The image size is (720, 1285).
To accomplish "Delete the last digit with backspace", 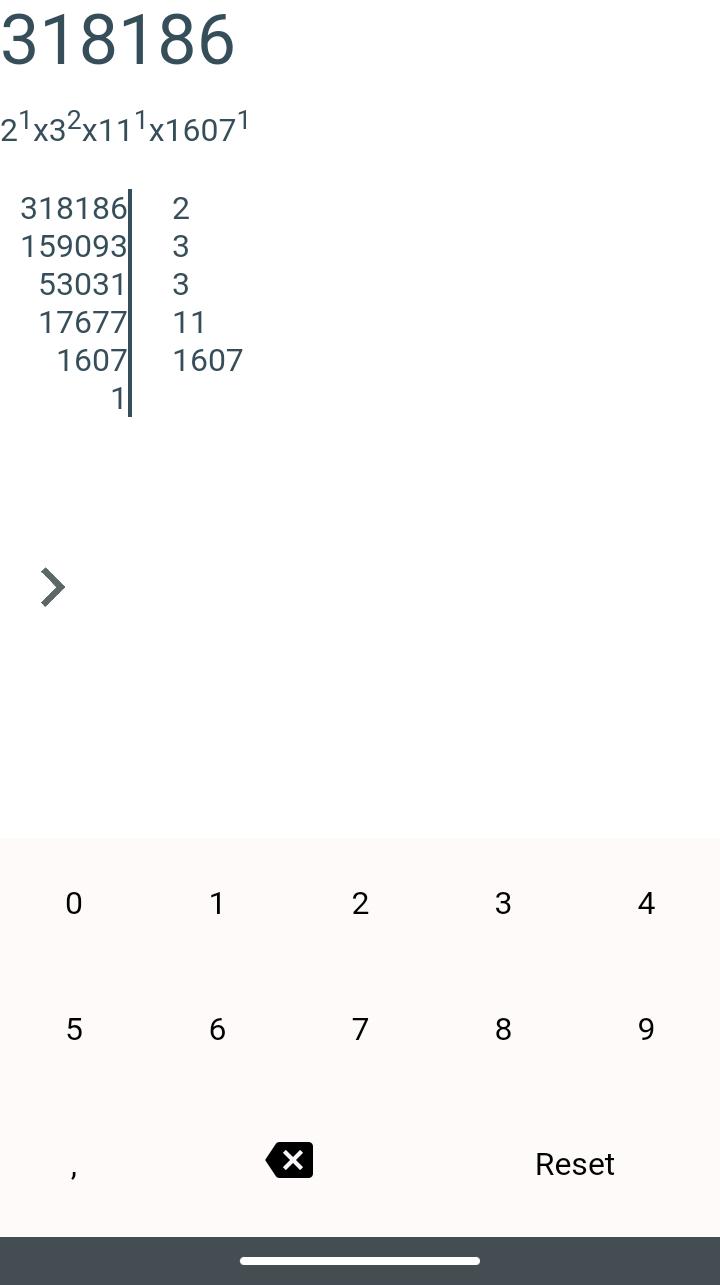I will 289,1160.
